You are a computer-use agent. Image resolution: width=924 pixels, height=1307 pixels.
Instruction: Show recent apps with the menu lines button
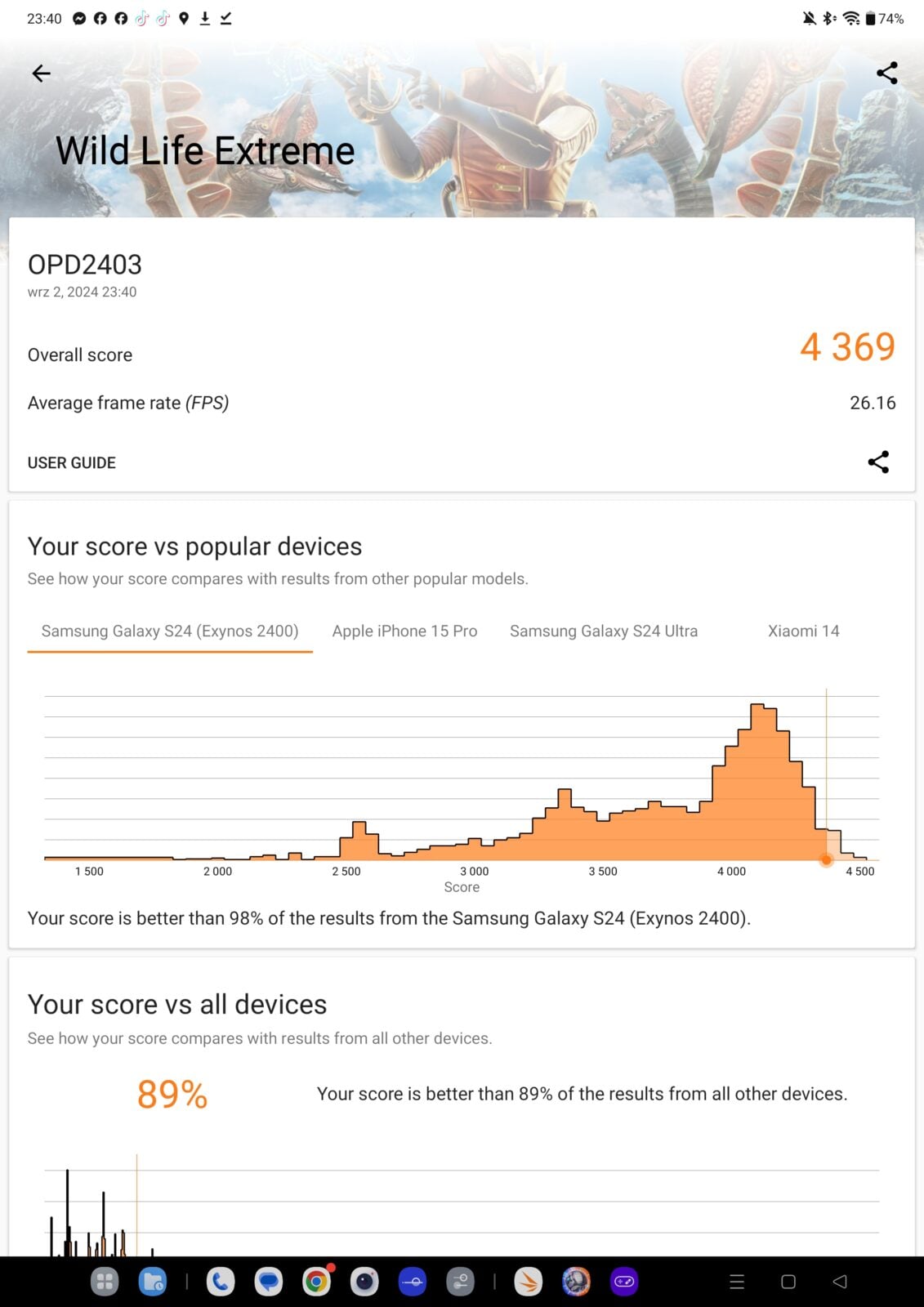click(737, 1282)
